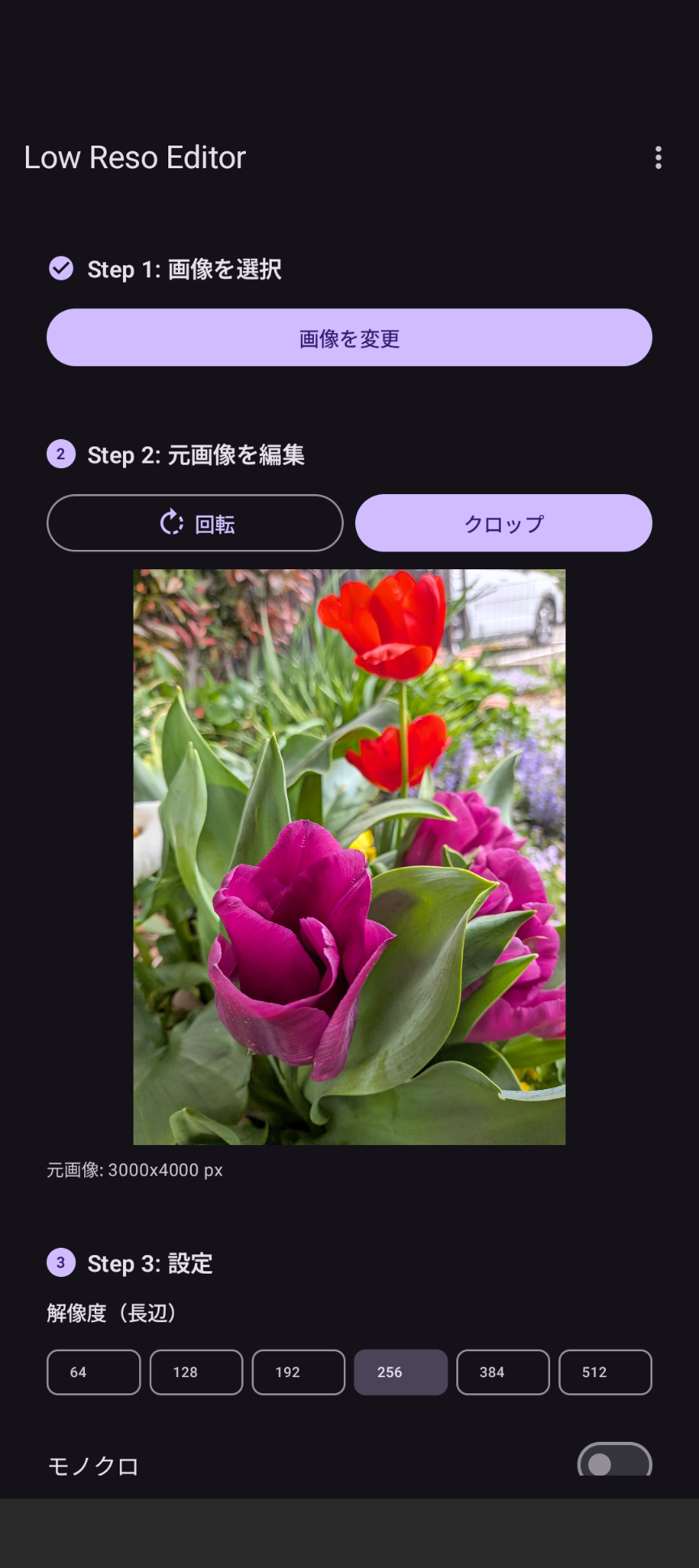Click the モノクロ toggle knob
This screenshot has width=699, height=1568.
[x=601, y=1463]
